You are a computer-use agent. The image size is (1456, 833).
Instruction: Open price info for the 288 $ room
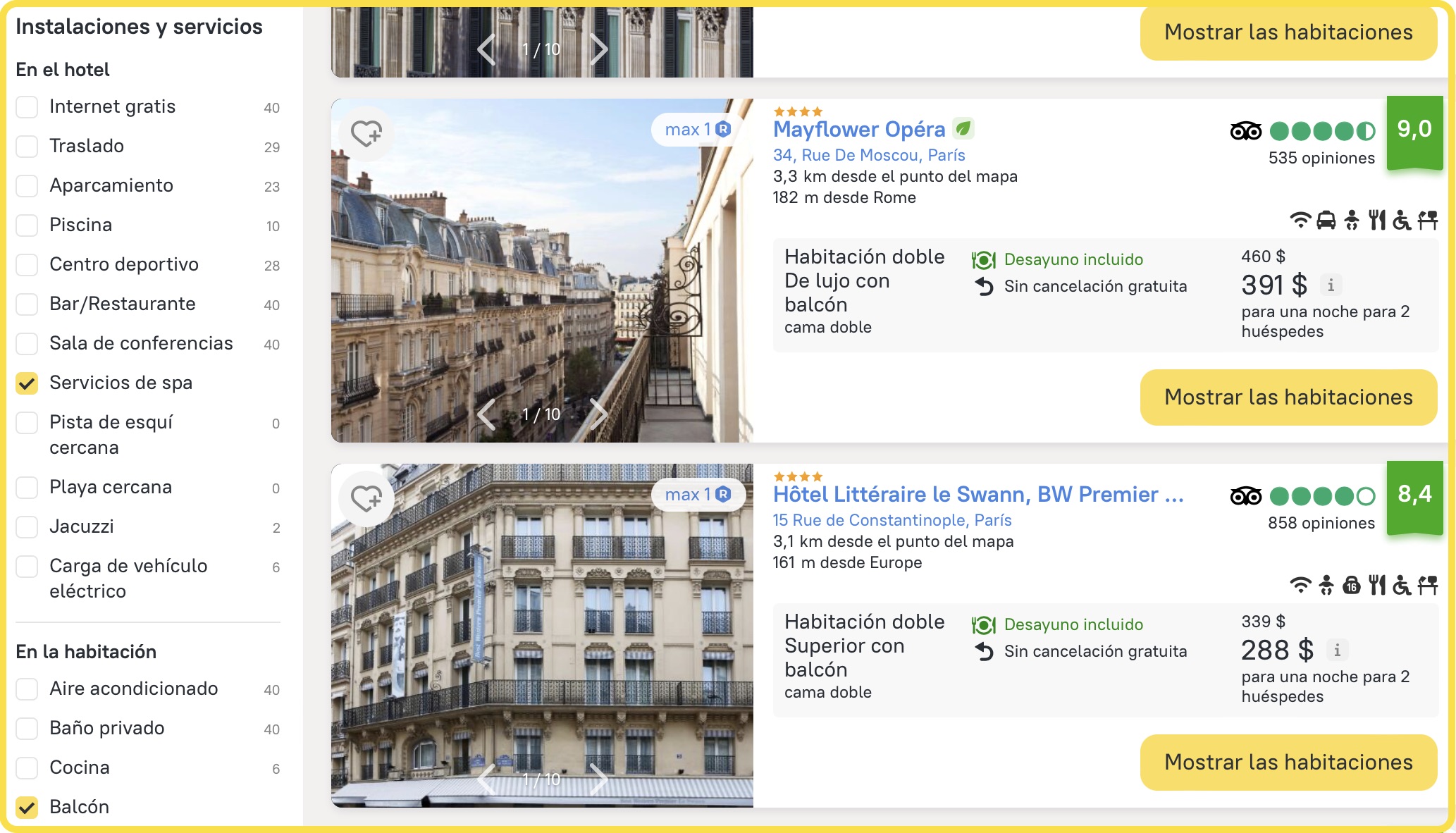tap(1337, 650)
